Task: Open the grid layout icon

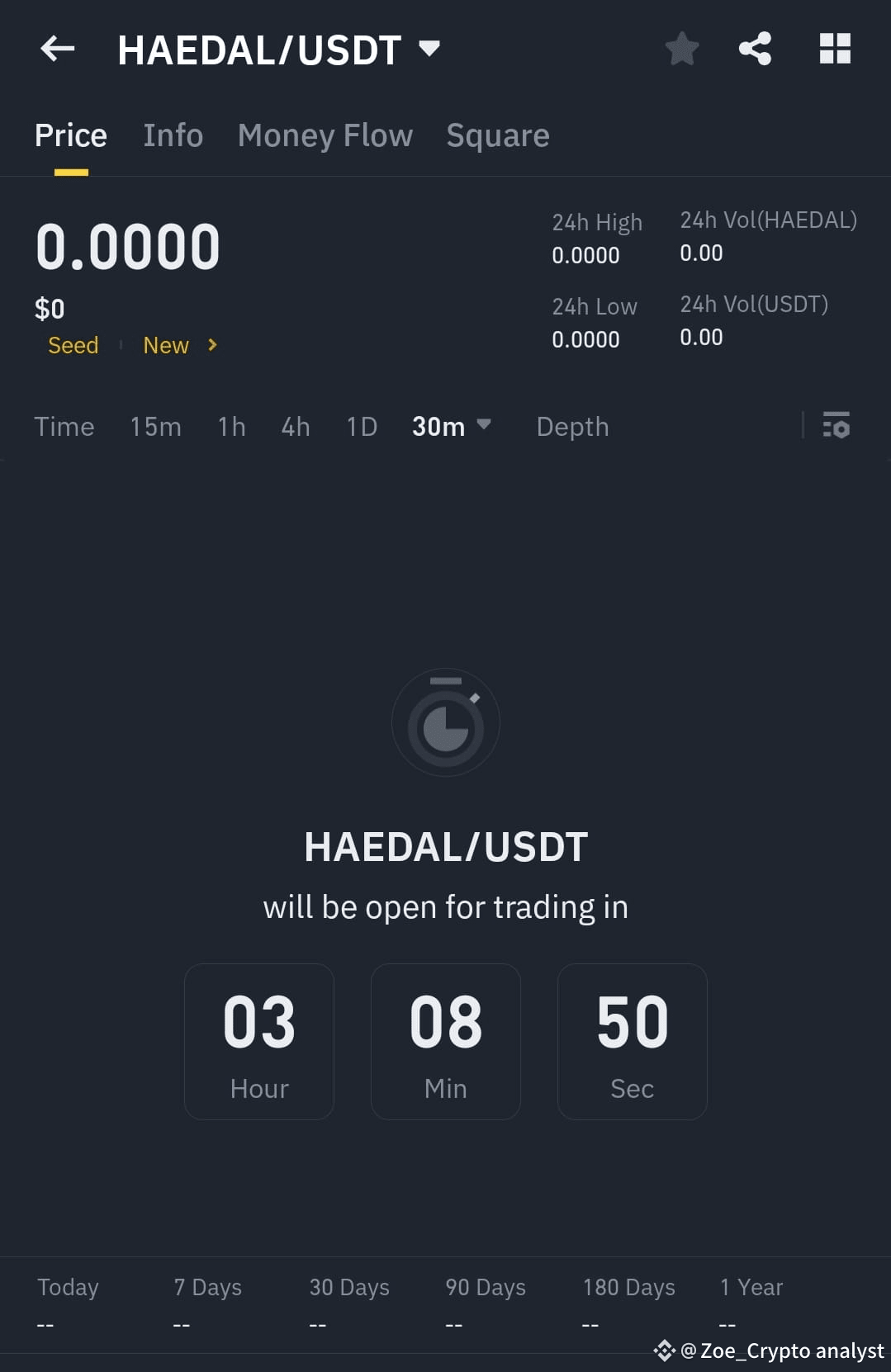Action: [834, 49]
